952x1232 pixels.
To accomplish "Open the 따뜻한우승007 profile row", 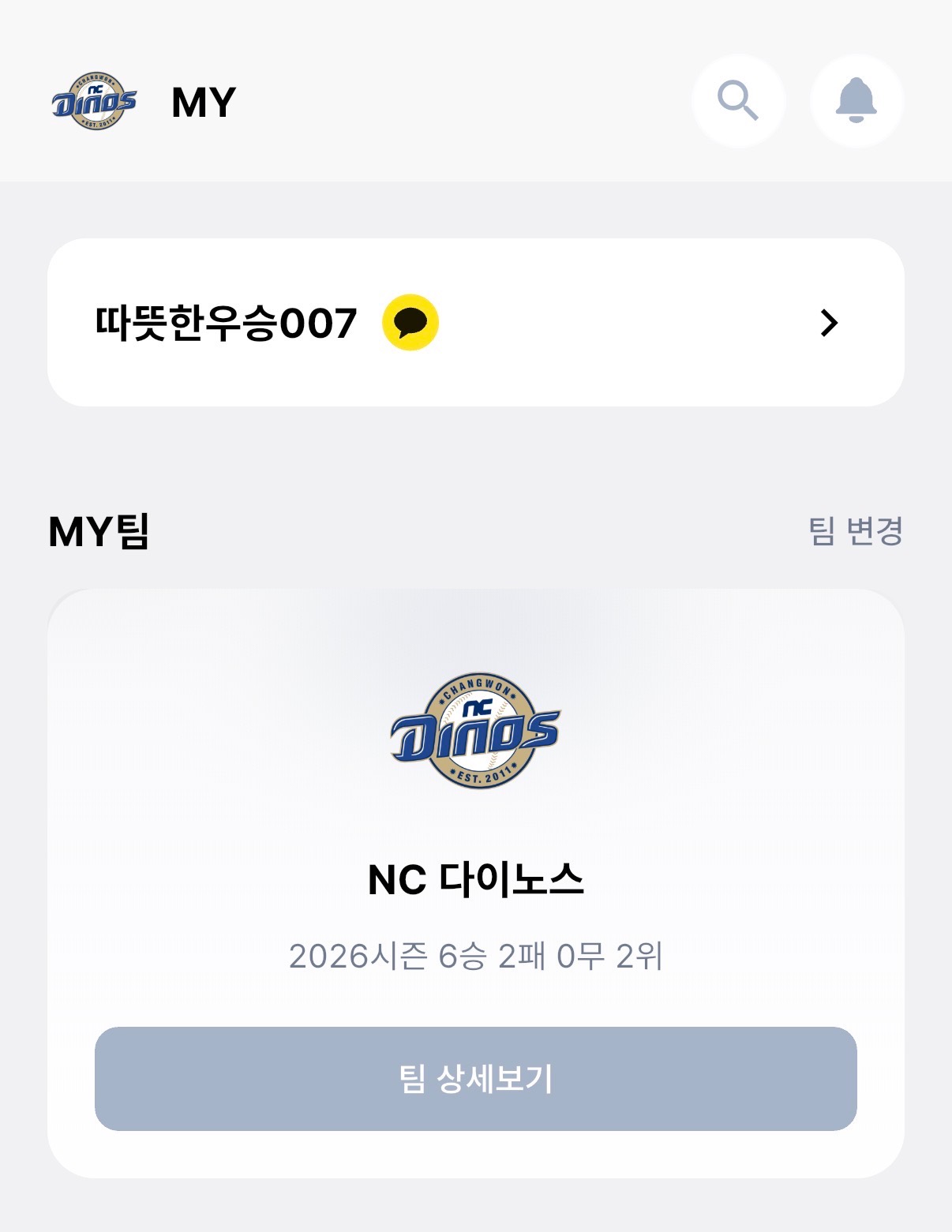I will tap(475, 323).
